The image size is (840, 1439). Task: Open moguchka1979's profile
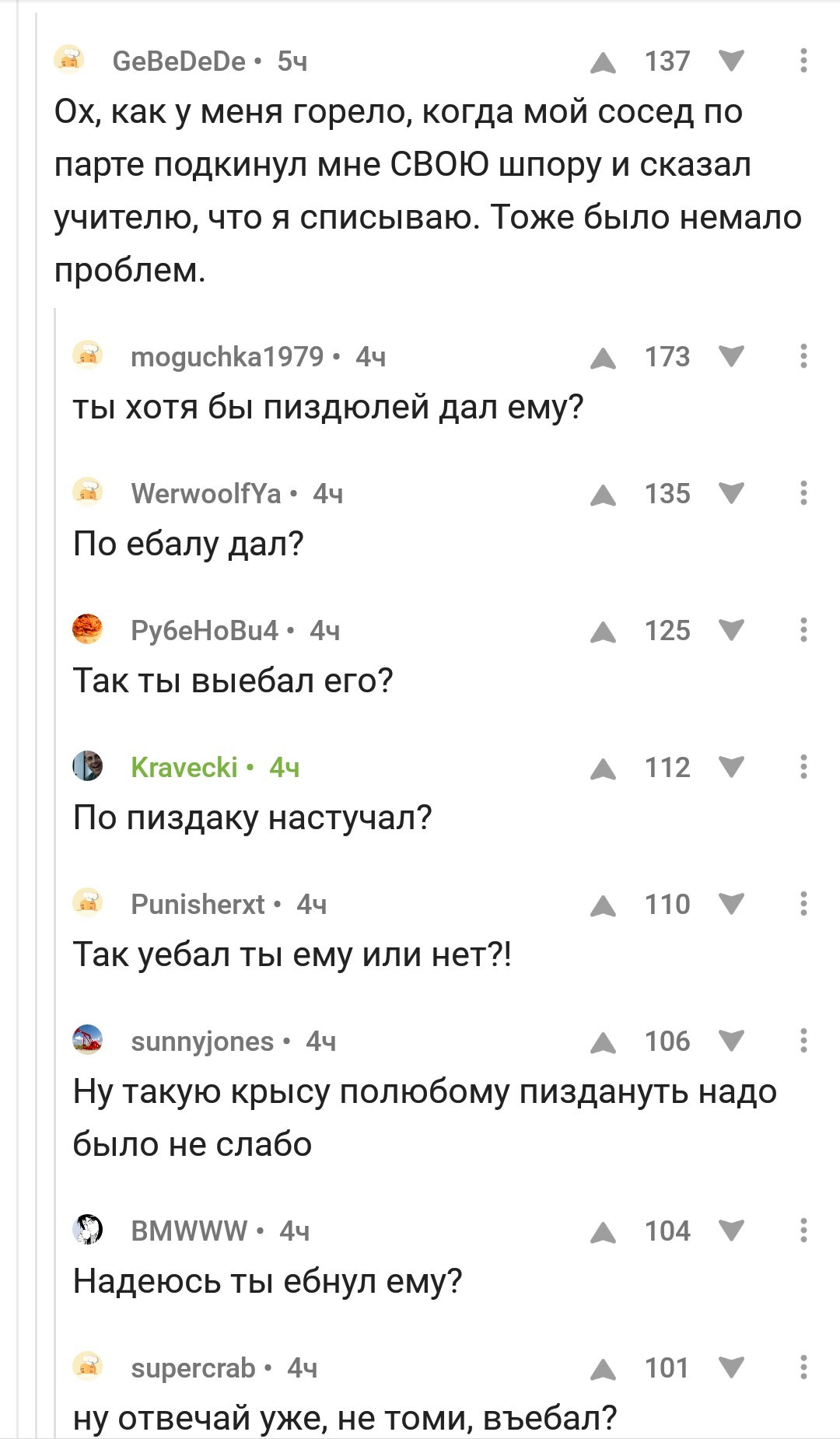click(x=226, y=356)
